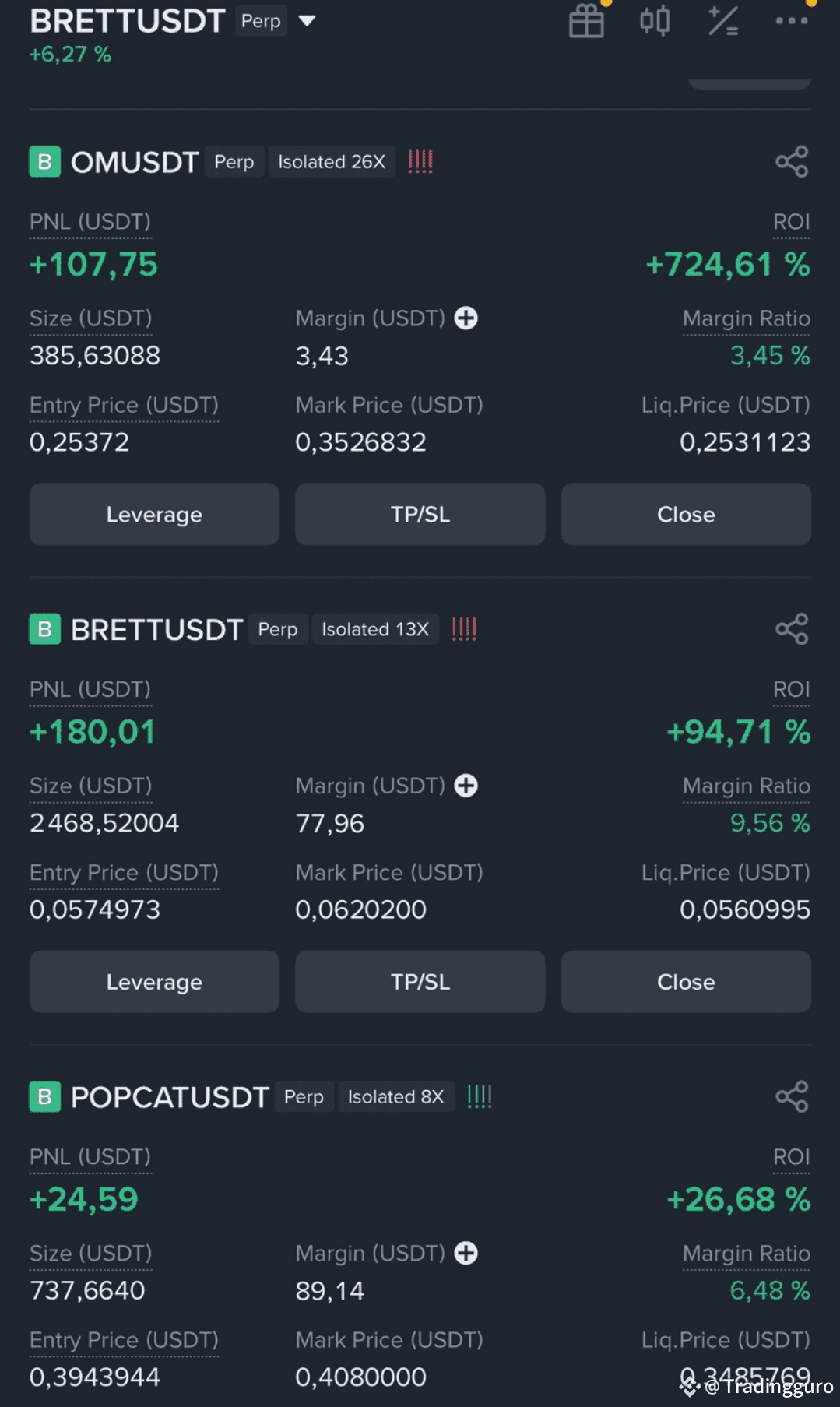Expand the BRETTUSDT pair dropdown arrow

(308, 21)
